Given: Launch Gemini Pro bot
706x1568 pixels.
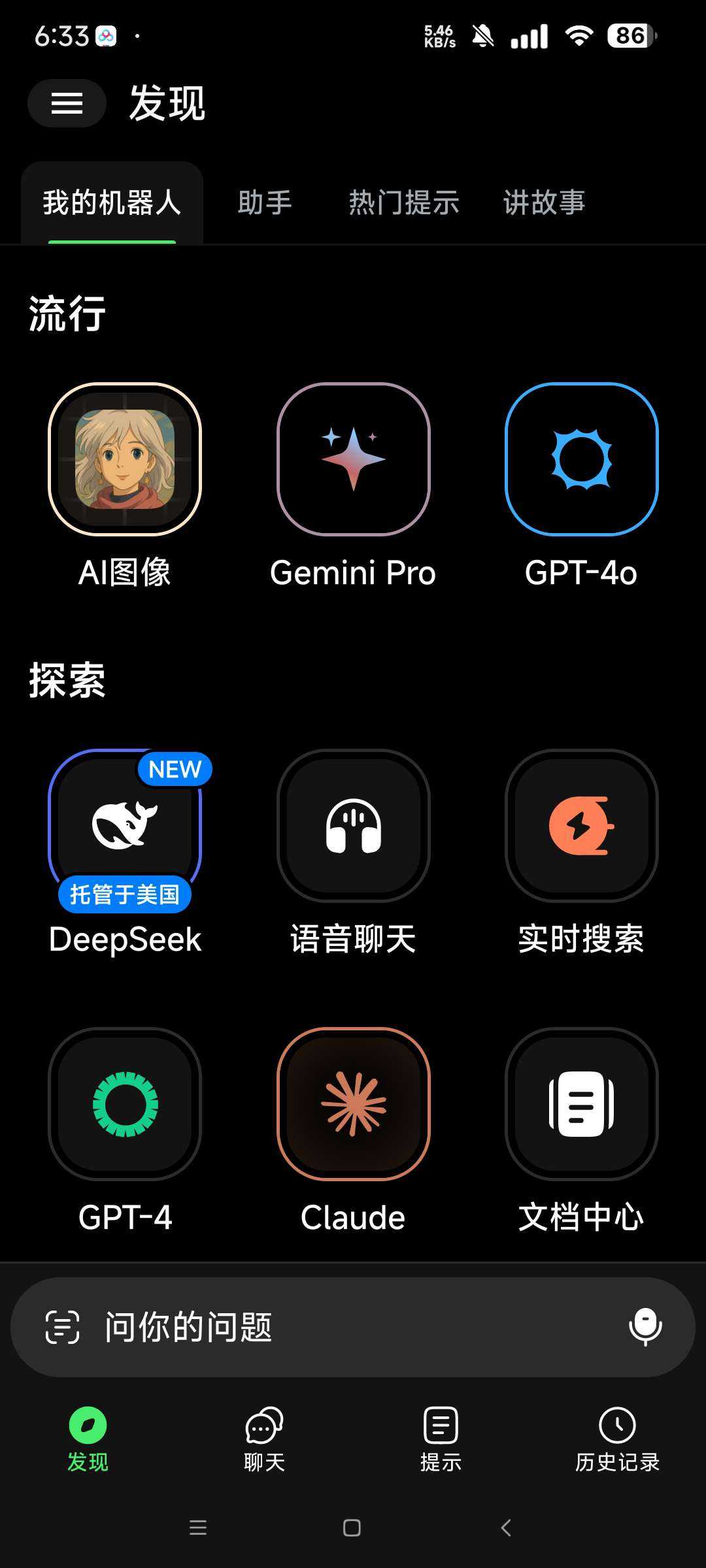Looking at the screenshot, I should [x=353, y=459].
